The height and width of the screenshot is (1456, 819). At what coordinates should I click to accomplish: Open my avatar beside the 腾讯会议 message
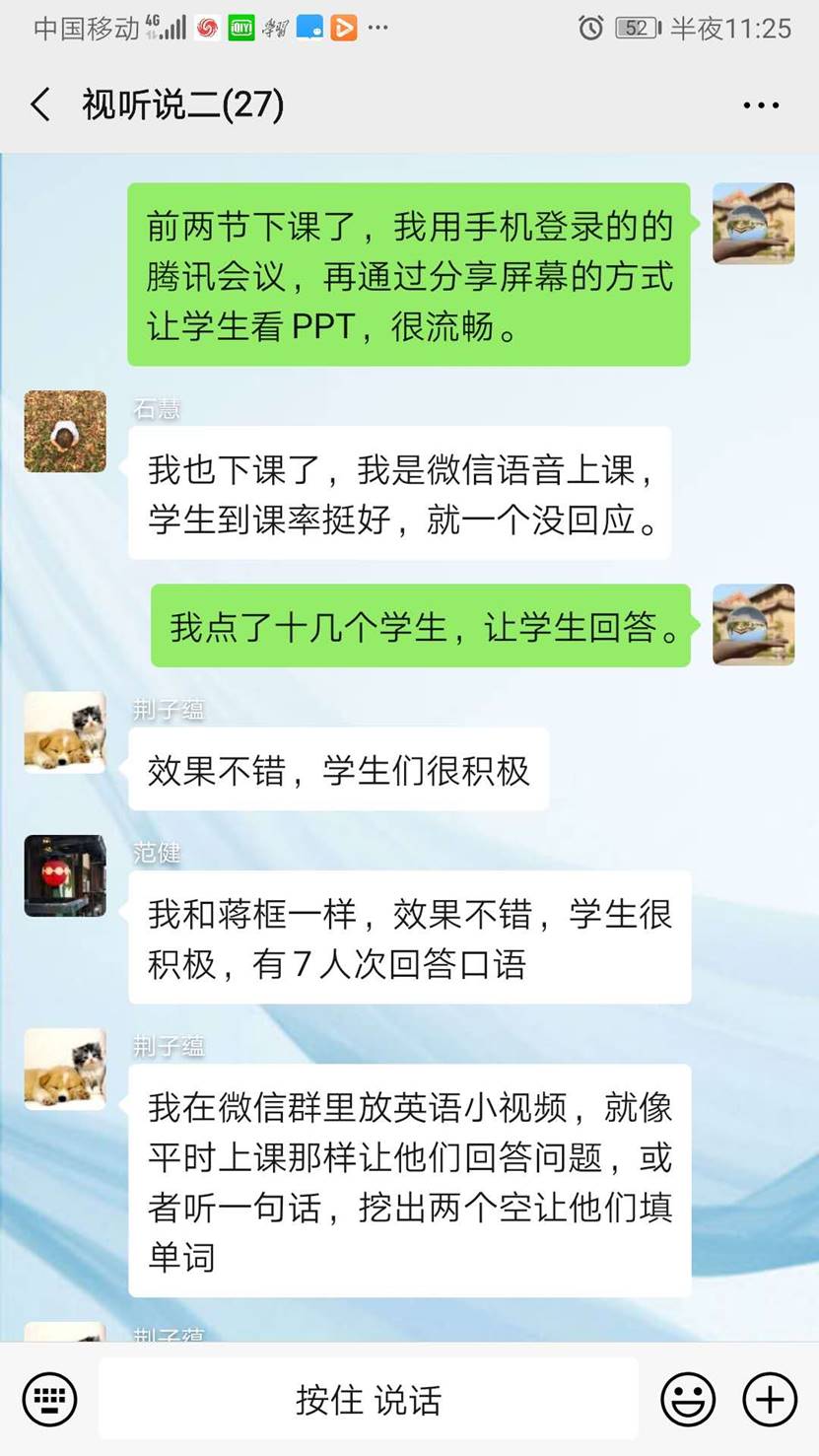[753, 224]
